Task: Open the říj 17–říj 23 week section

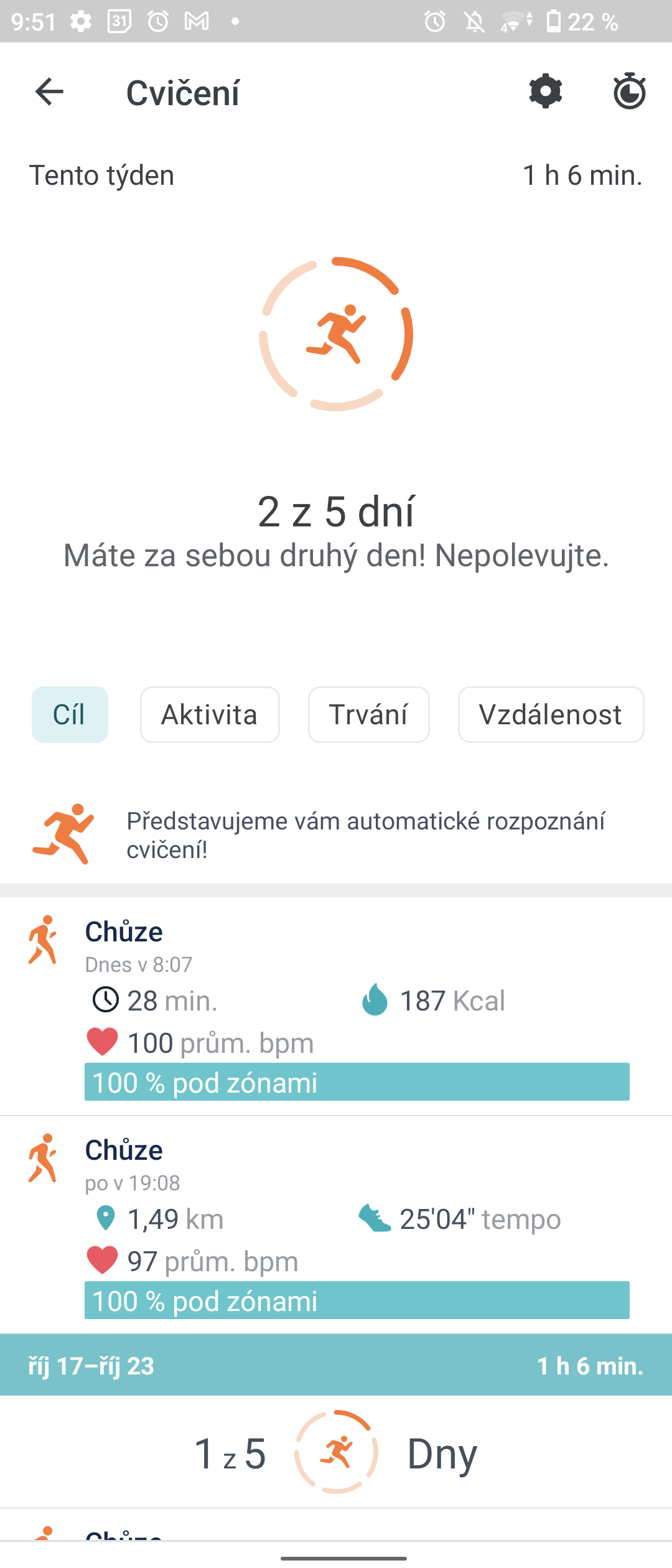Action: [x=336, y=1365]
